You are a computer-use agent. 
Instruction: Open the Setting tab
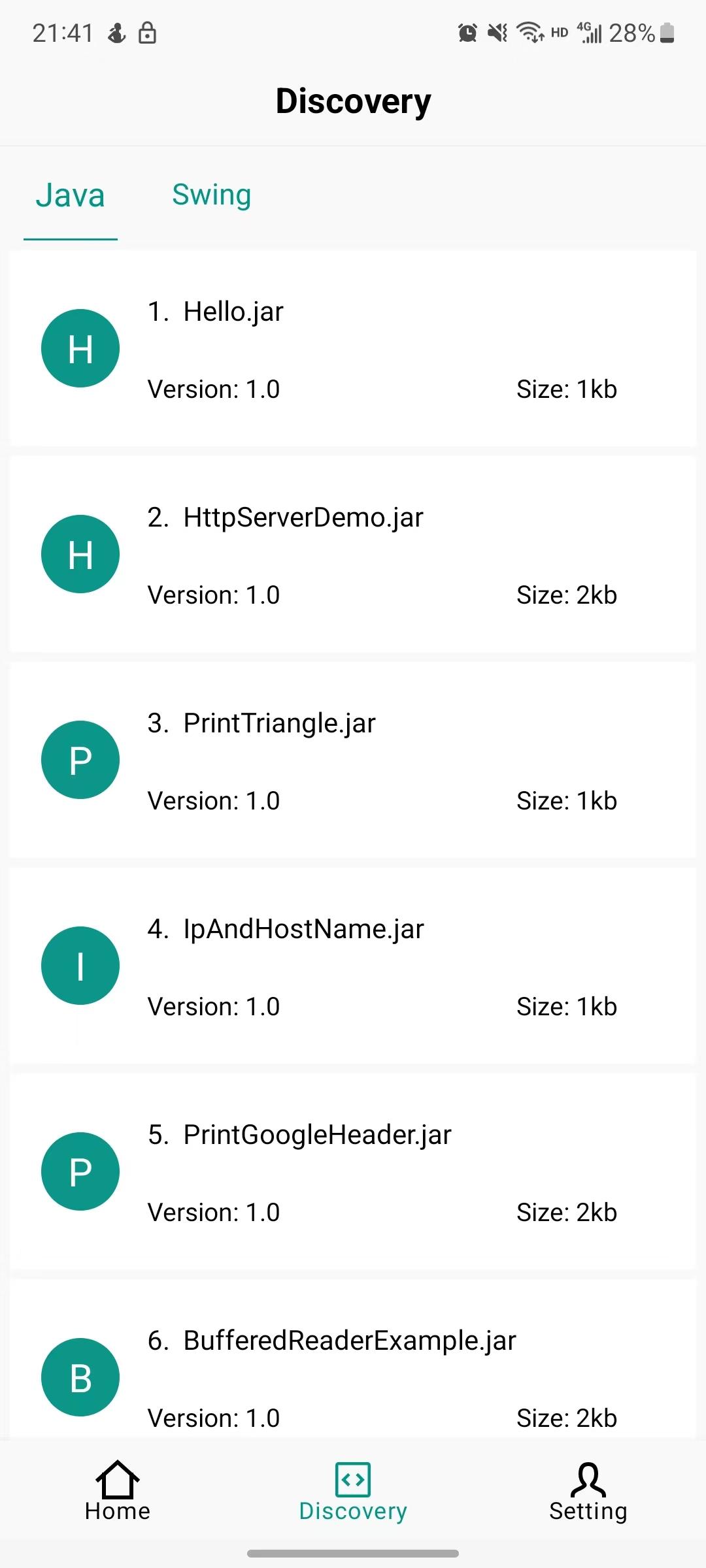[x=588, y=1492]
